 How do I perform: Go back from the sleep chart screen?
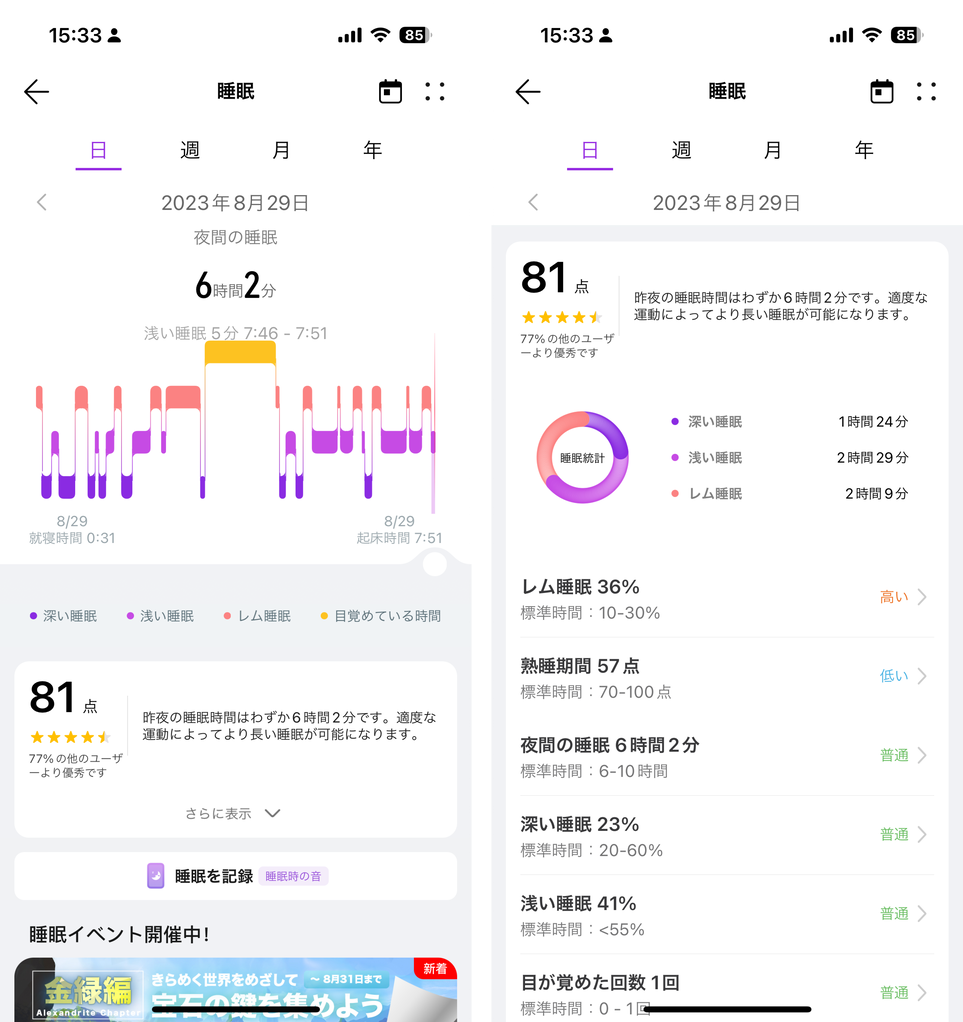[36, 92]
